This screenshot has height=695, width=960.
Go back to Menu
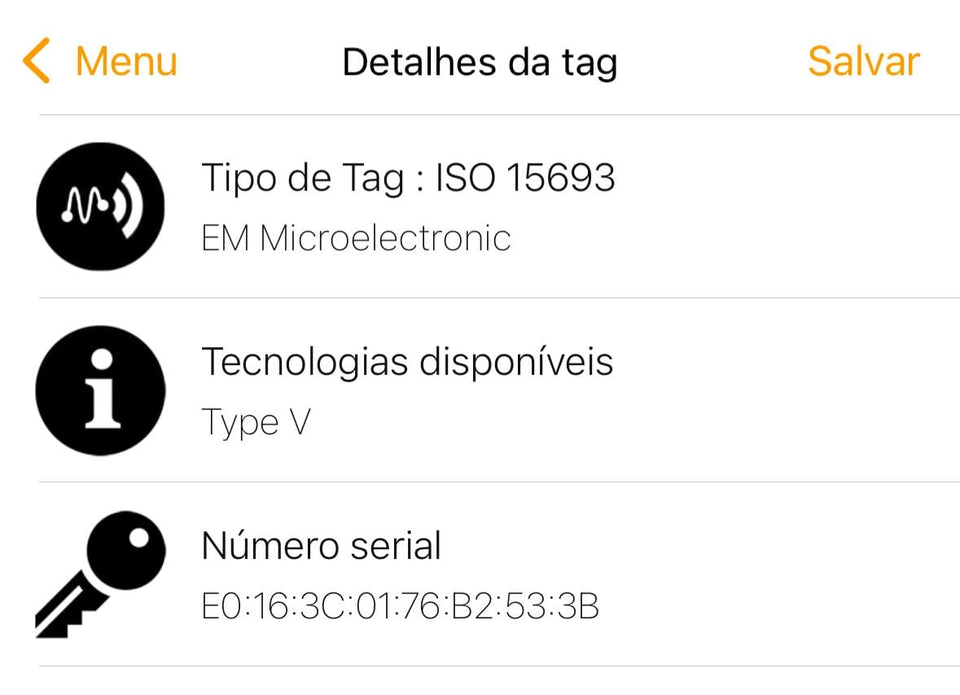(x=100, y=62)
